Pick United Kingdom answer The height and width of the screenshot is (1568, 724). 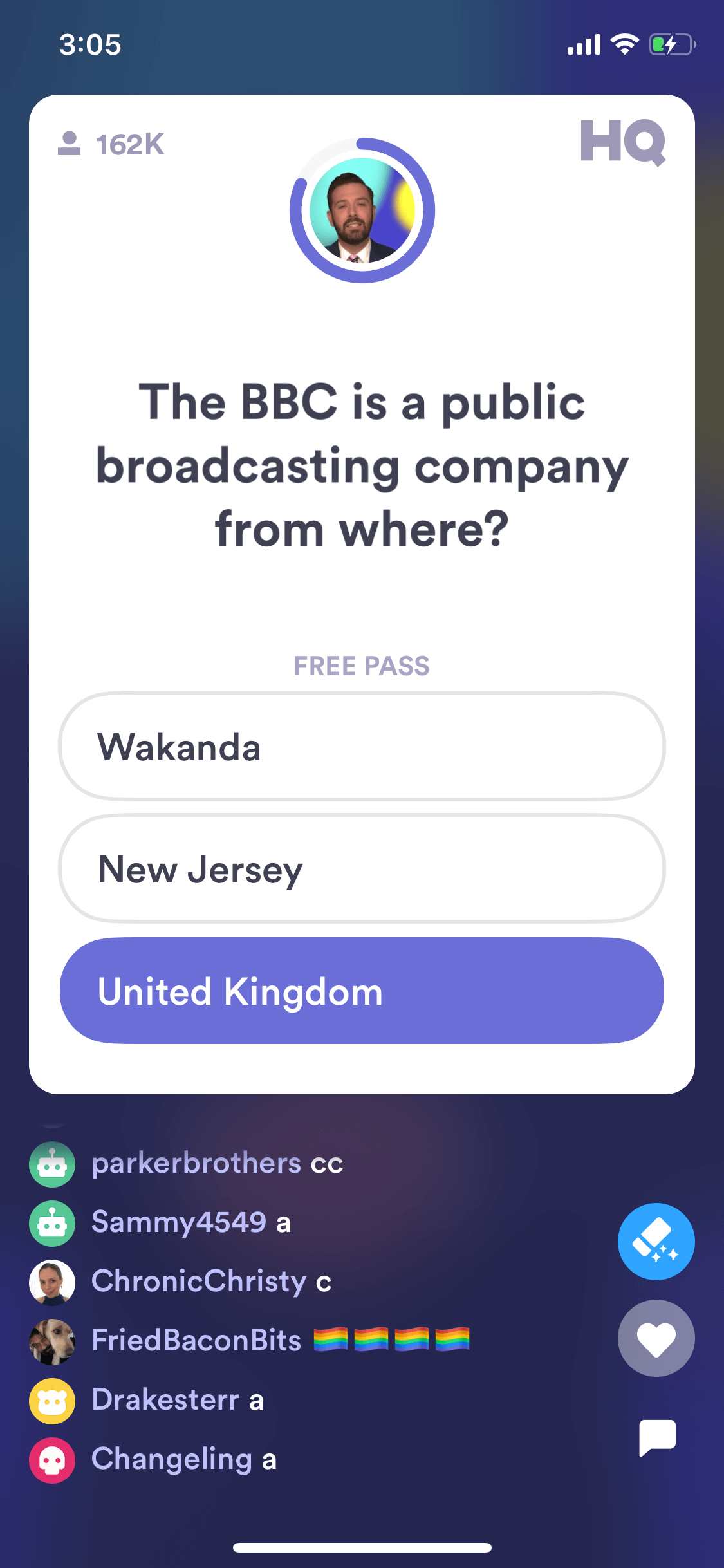(362, 991)
